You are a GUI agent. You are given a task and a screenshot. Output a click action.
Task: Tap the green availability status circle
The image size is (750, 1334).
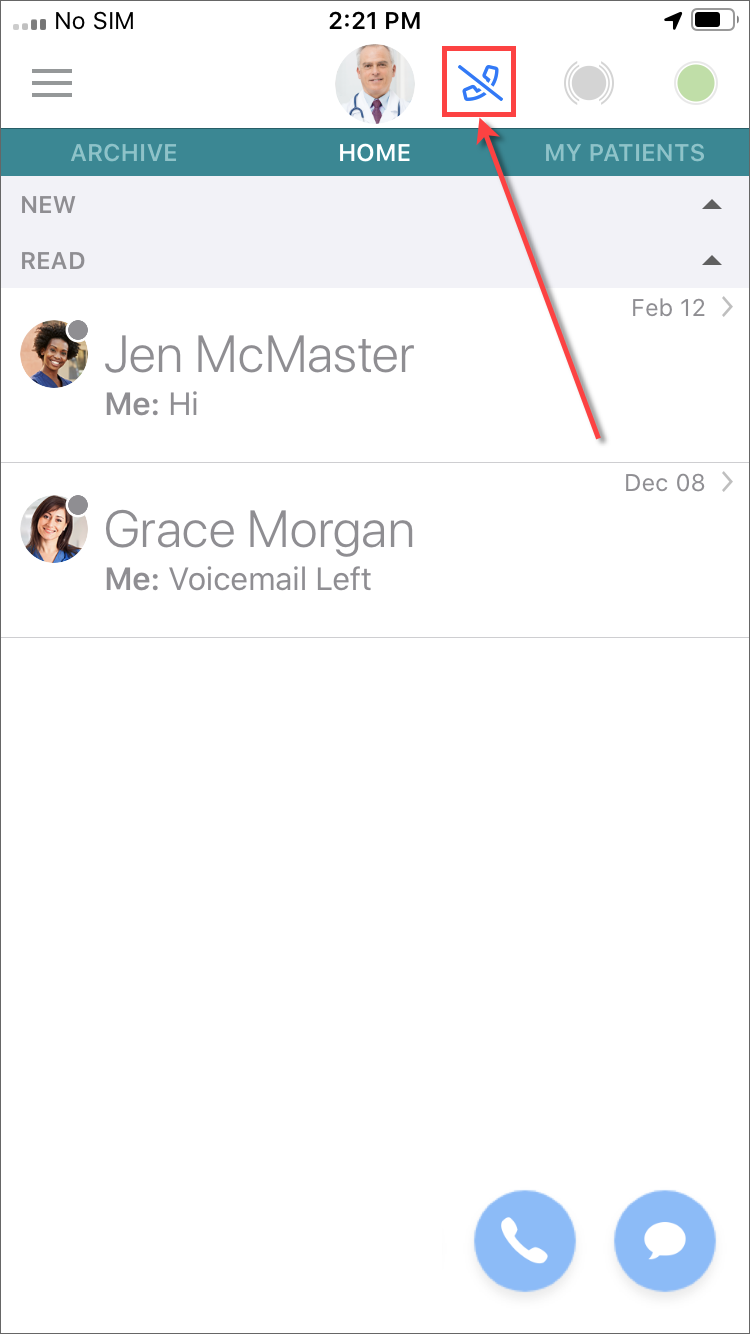click(695, 84)
